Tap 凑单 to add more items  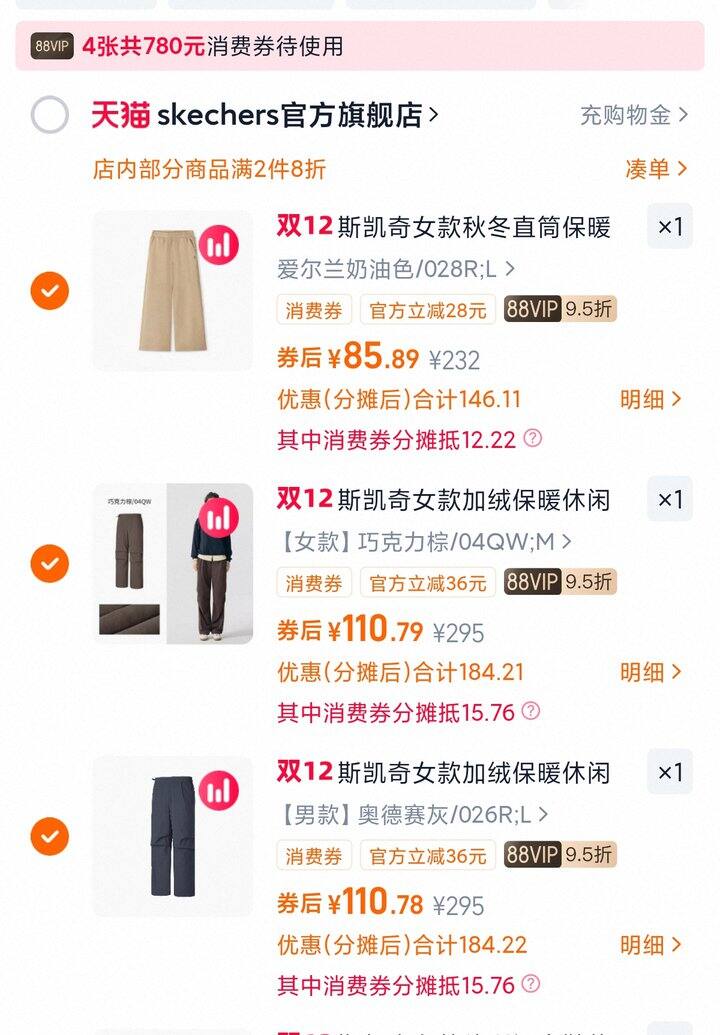point(656,169)
